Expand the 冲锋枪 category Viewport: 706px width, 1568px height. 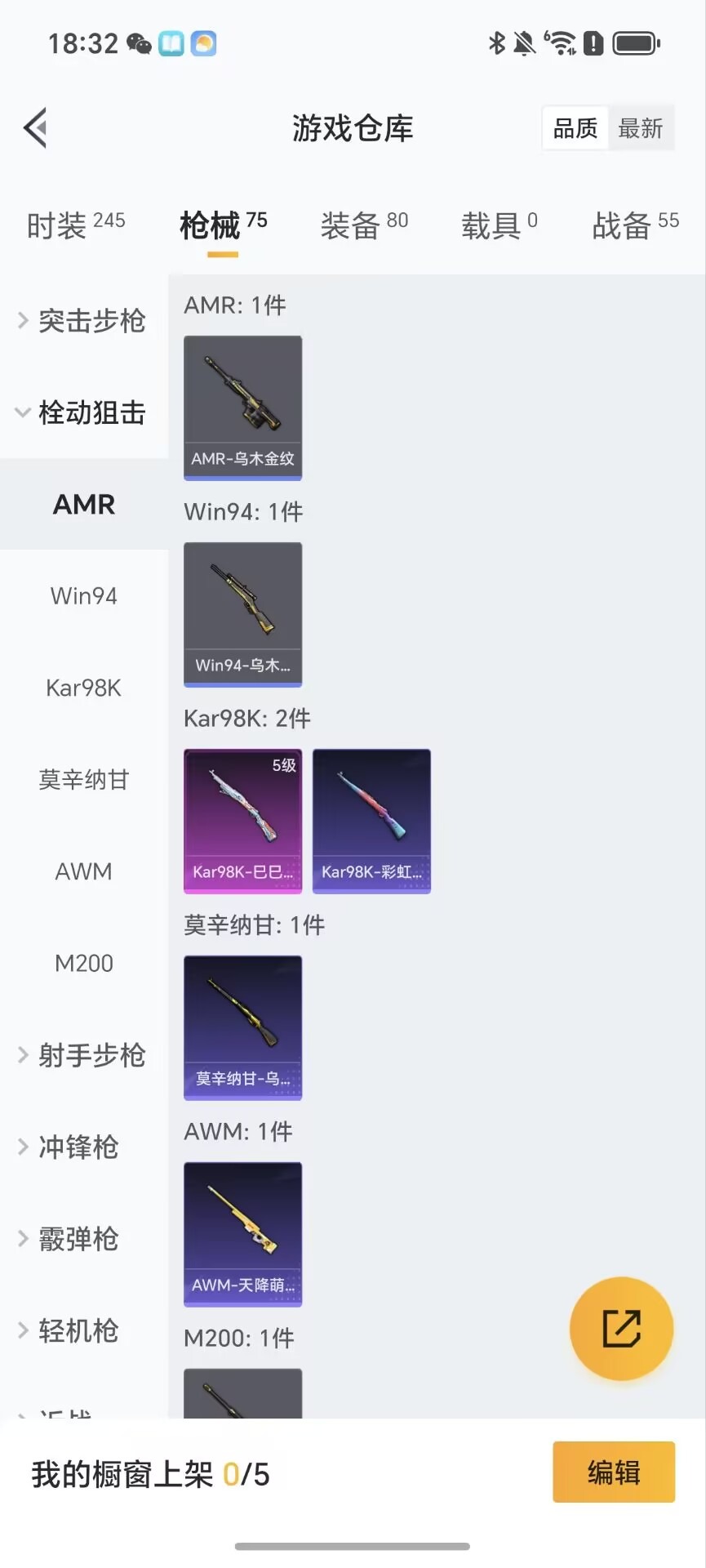coord(78,1147)
